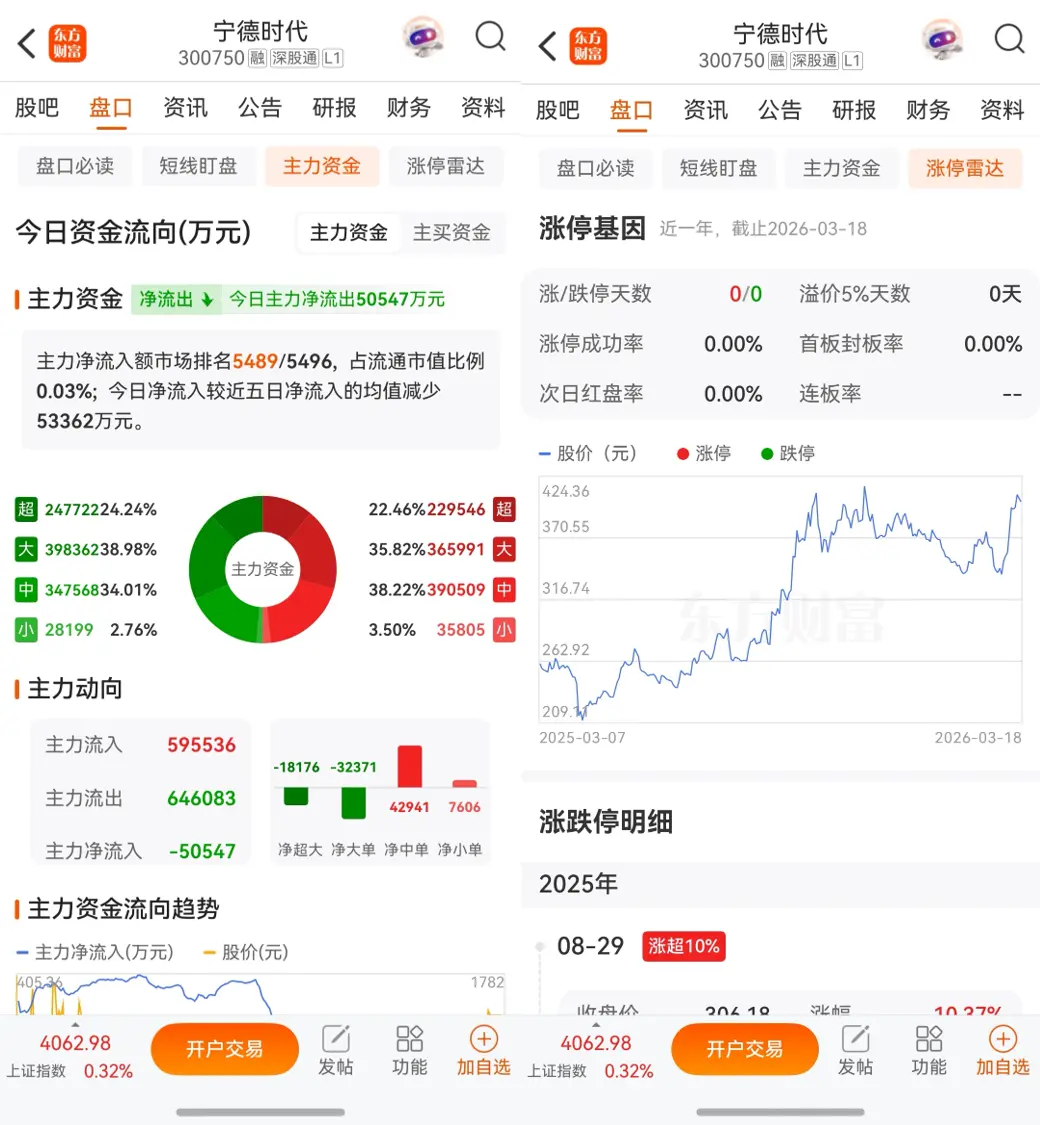Switch to the 财务 tab
This screenshot has width=1040, height=1125.
pos(408,108)
